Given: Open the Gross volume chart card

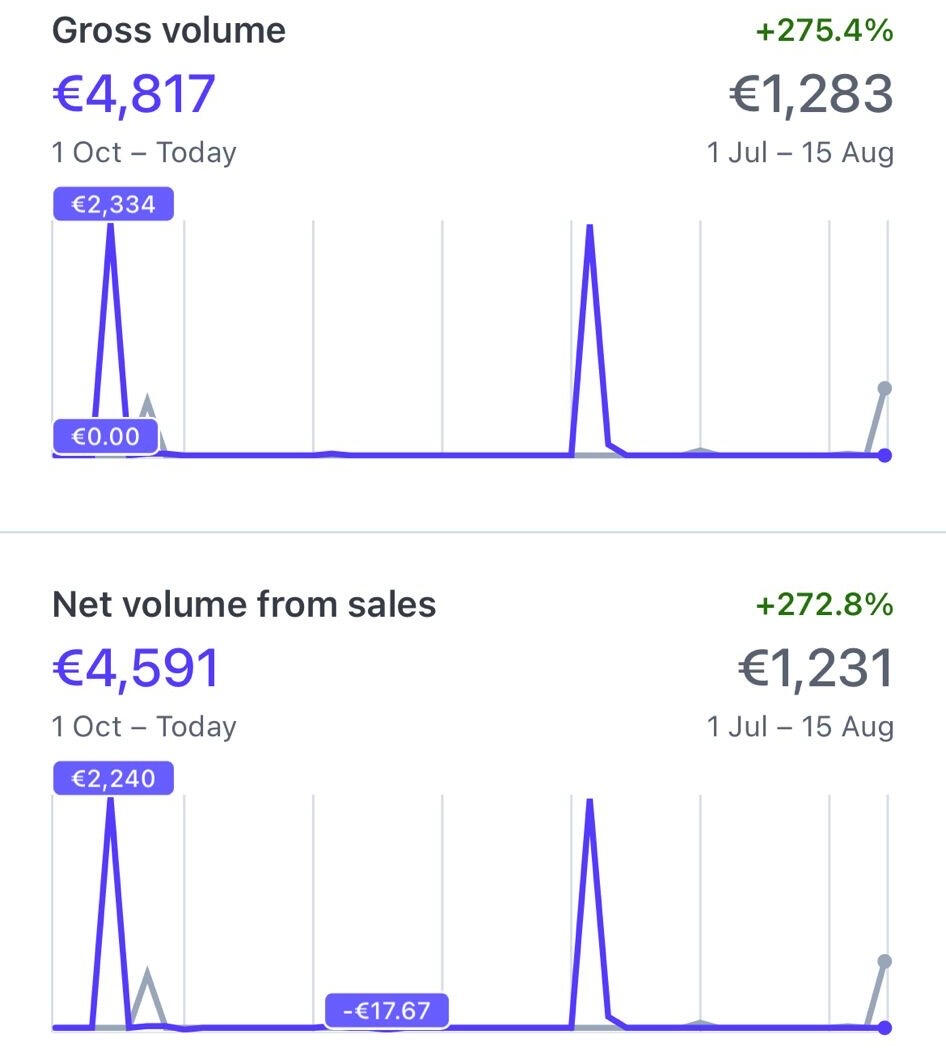Looking at the screenshot, I should pos(168,30).
